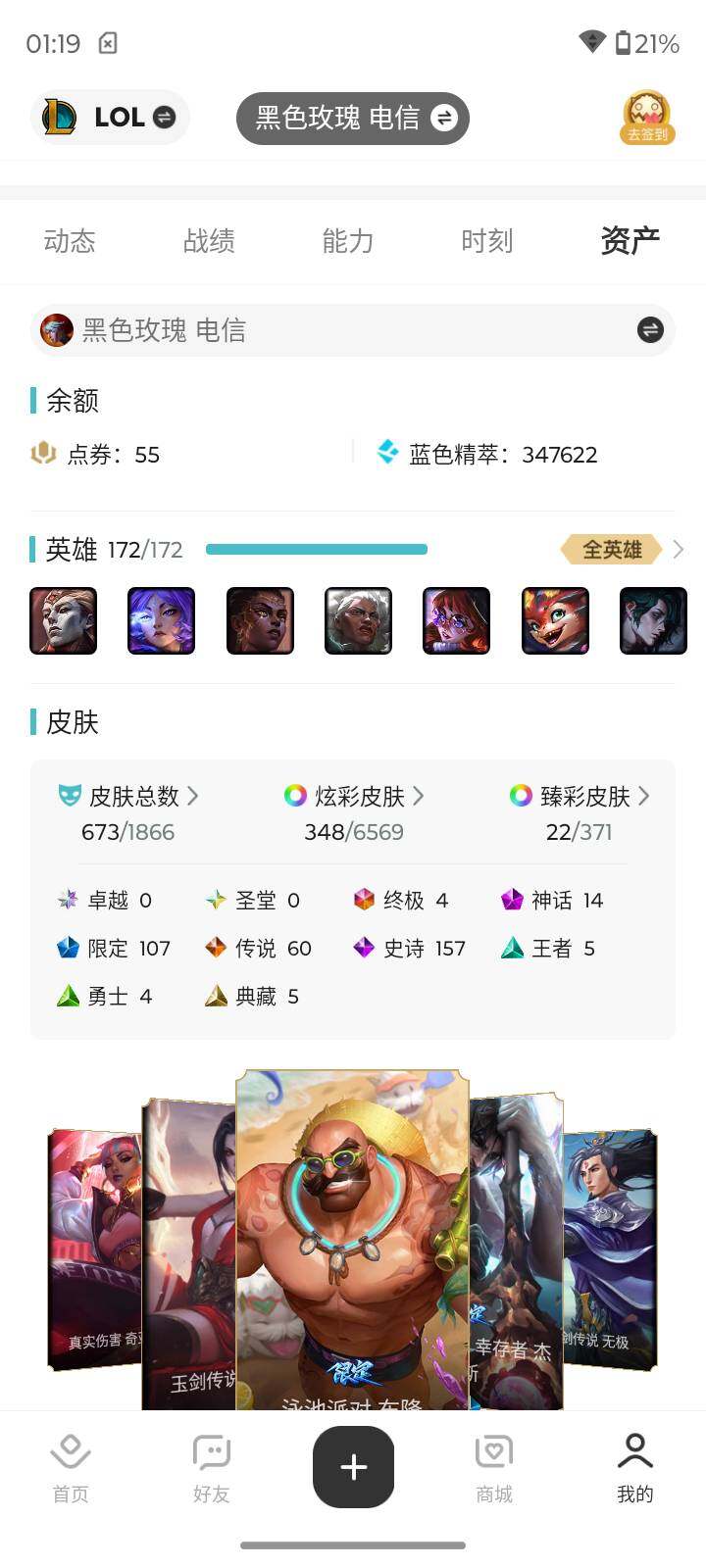Viewport: 706px width, 1568px height.
Task: Change server from 黑色玫瑰 电信 in top bar
Action: click(353, 118)
